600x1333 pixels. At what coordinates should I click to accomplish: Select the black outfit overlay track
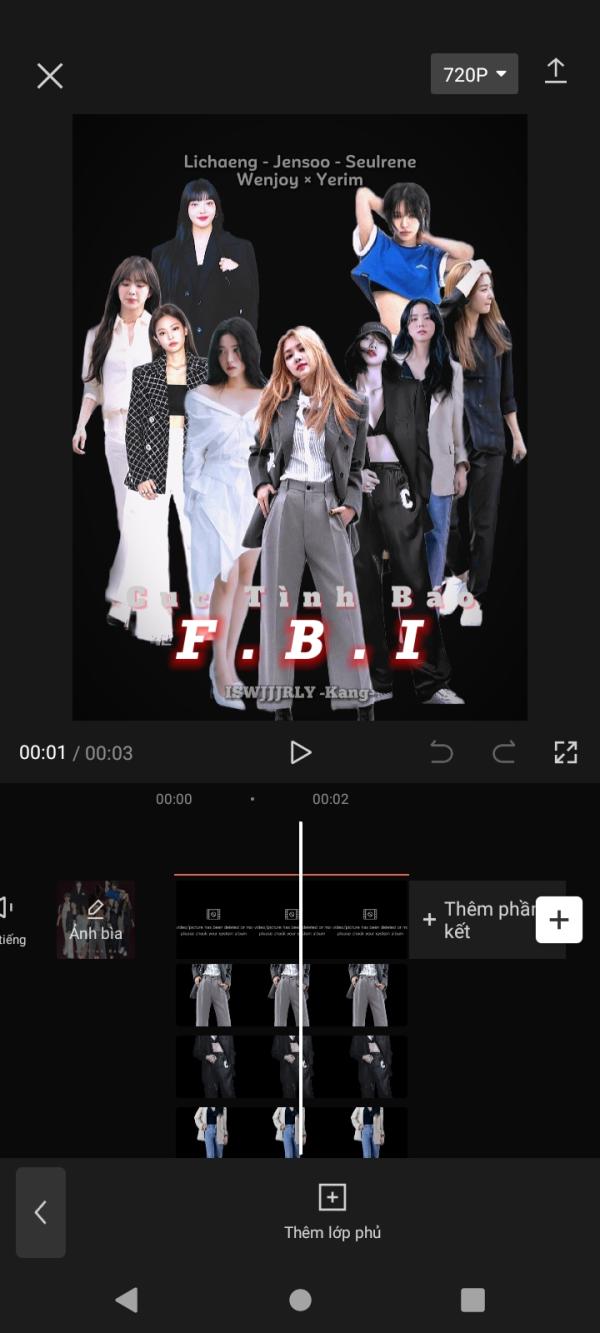click(291, 1066)
